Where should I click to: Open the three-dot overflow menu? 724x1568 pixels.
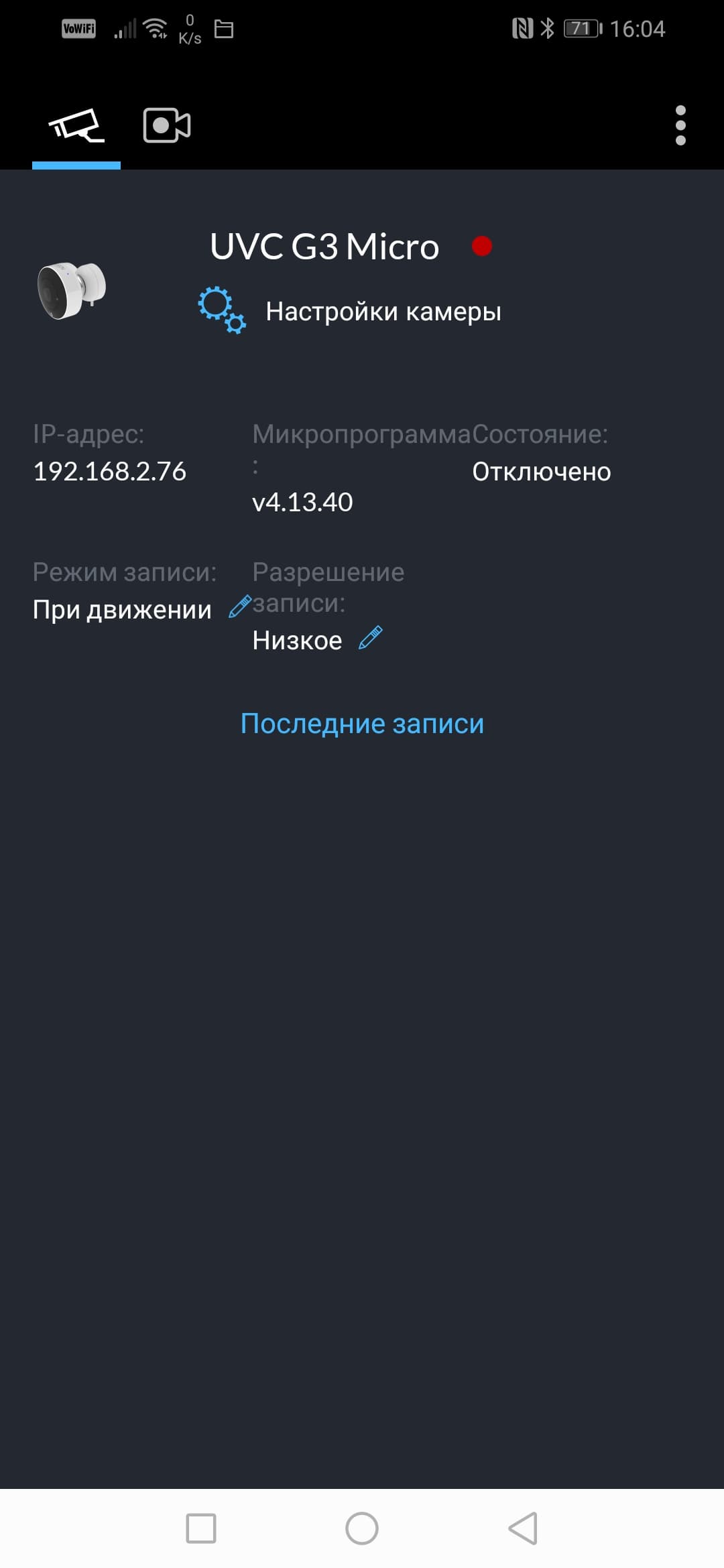click(680, 125)
